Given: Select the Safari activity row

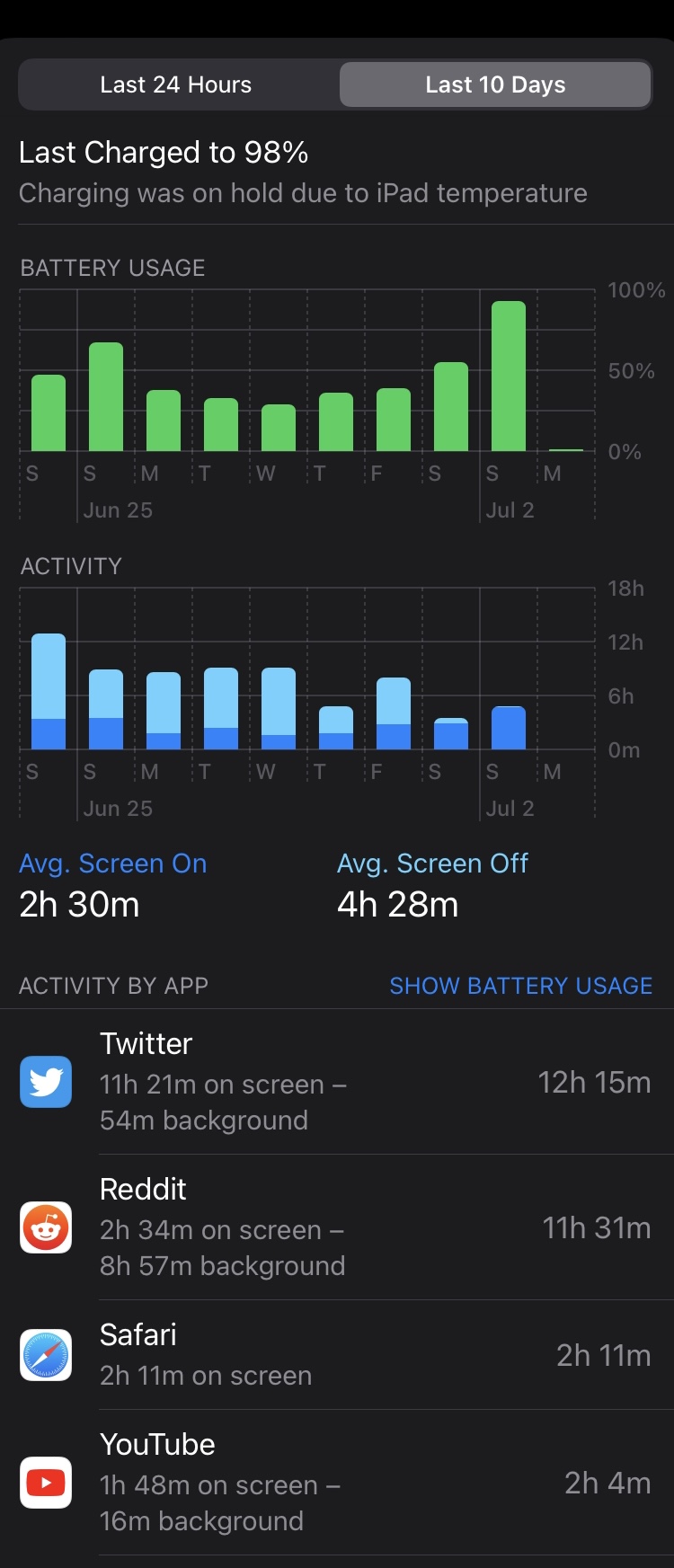Looking at the screenshot, I should 337,1355.
